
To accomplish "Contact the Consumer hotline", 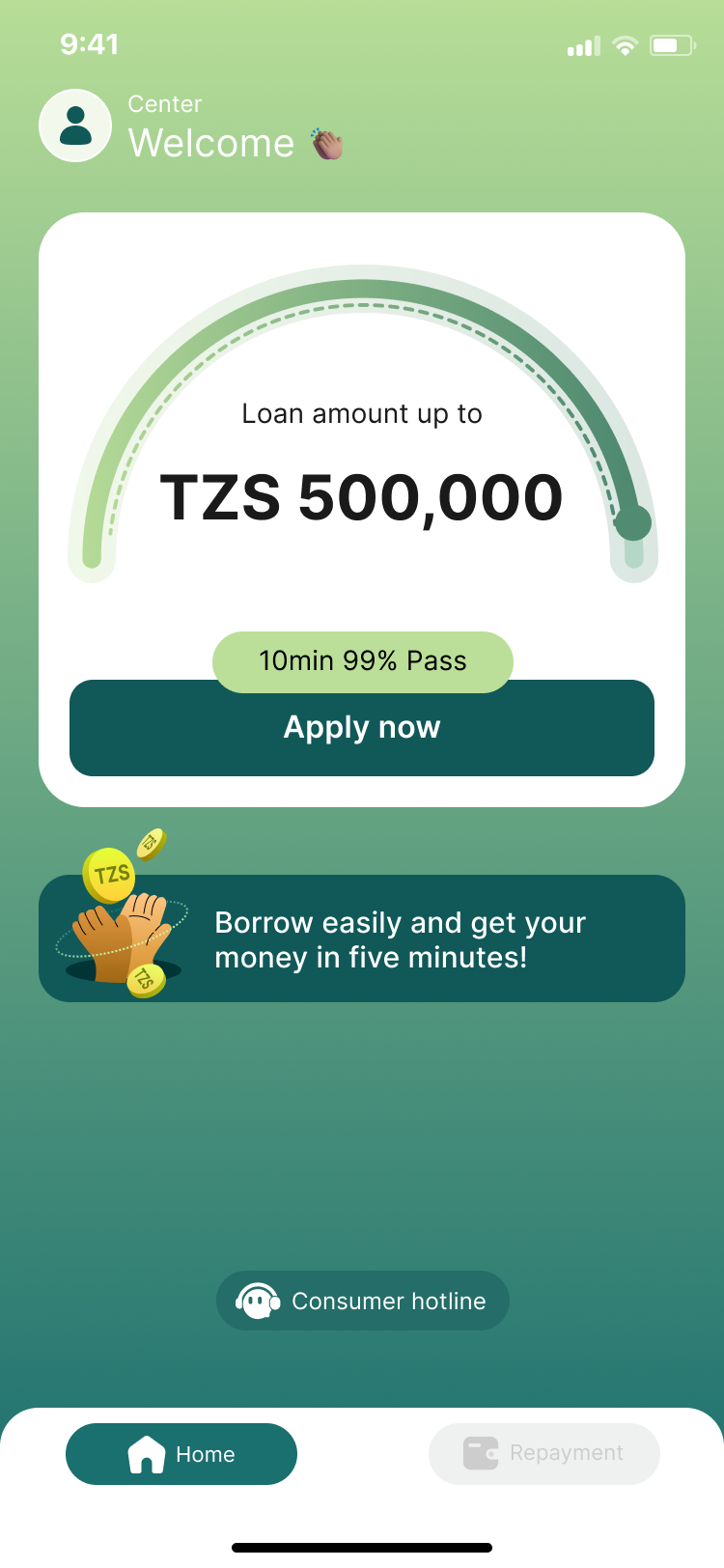I will (362, 1301).
